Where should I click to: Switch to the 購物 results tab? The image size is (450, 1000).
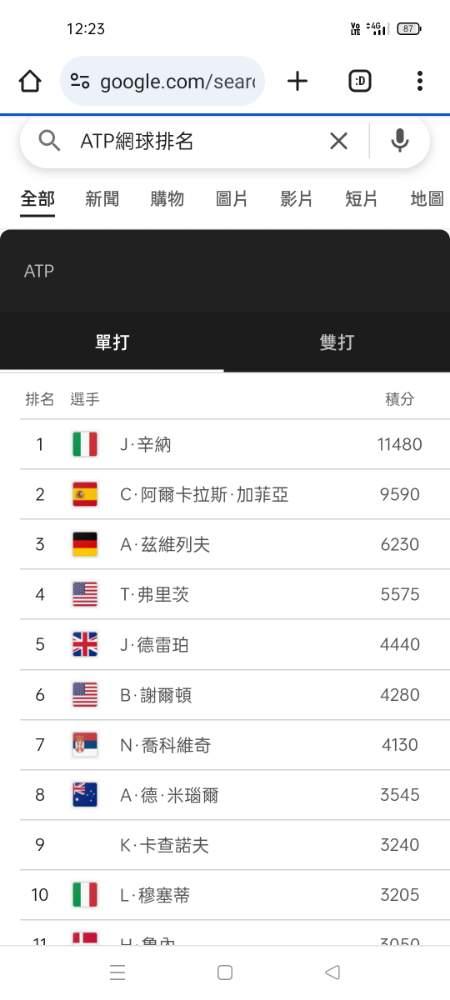(x=167, y=199)
